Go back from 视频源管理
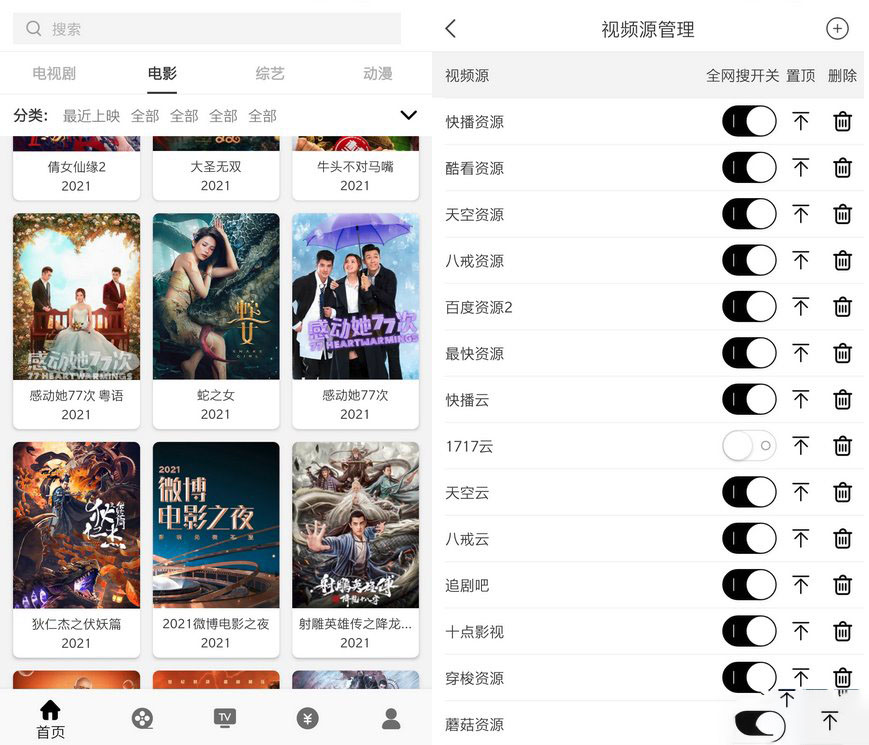Image resolution: width=869 pixels, height=745 pixels. [451, 29]
